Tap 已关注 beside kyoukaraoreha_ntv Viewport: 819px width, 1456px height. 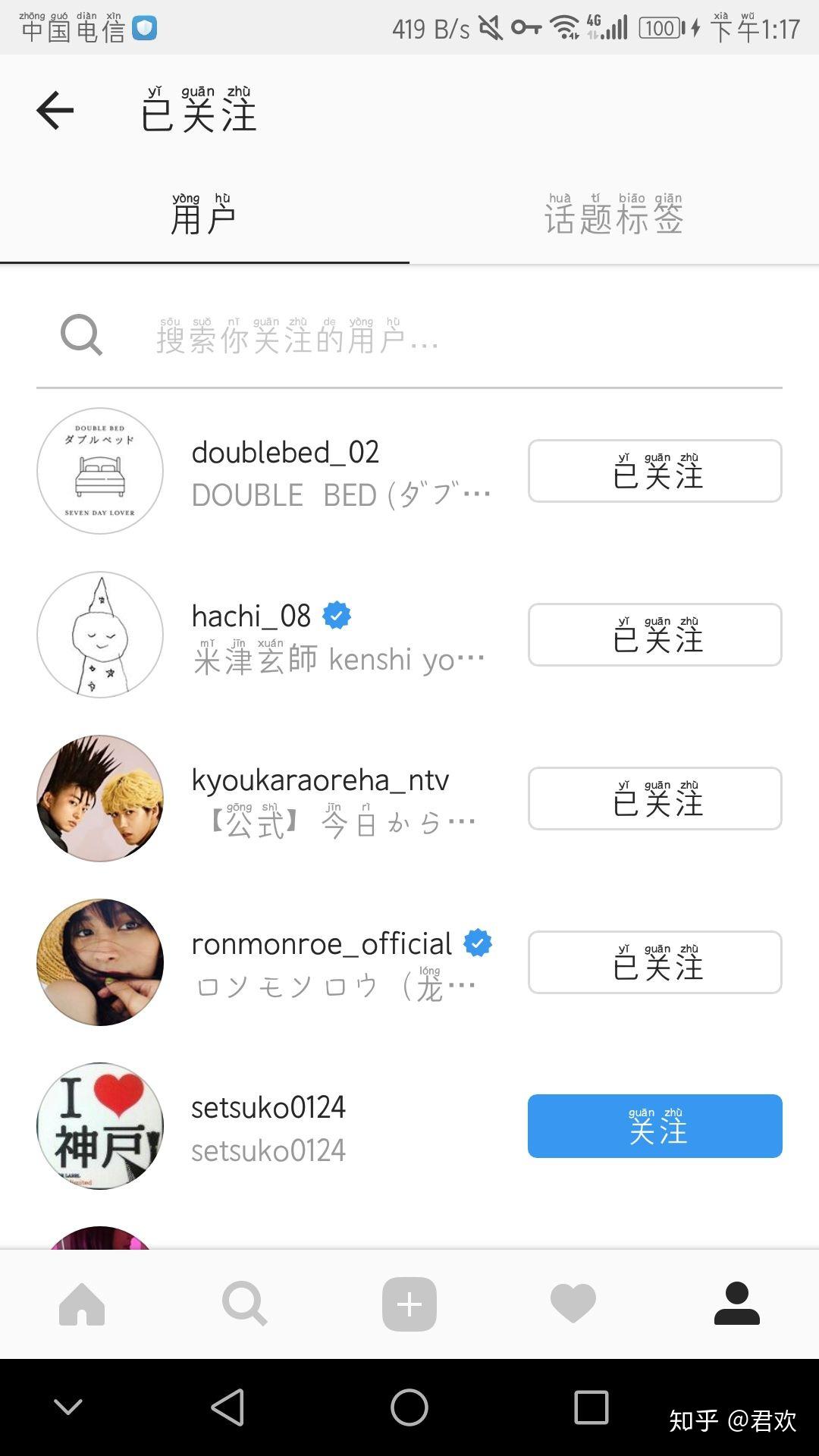tap(654, 799)
